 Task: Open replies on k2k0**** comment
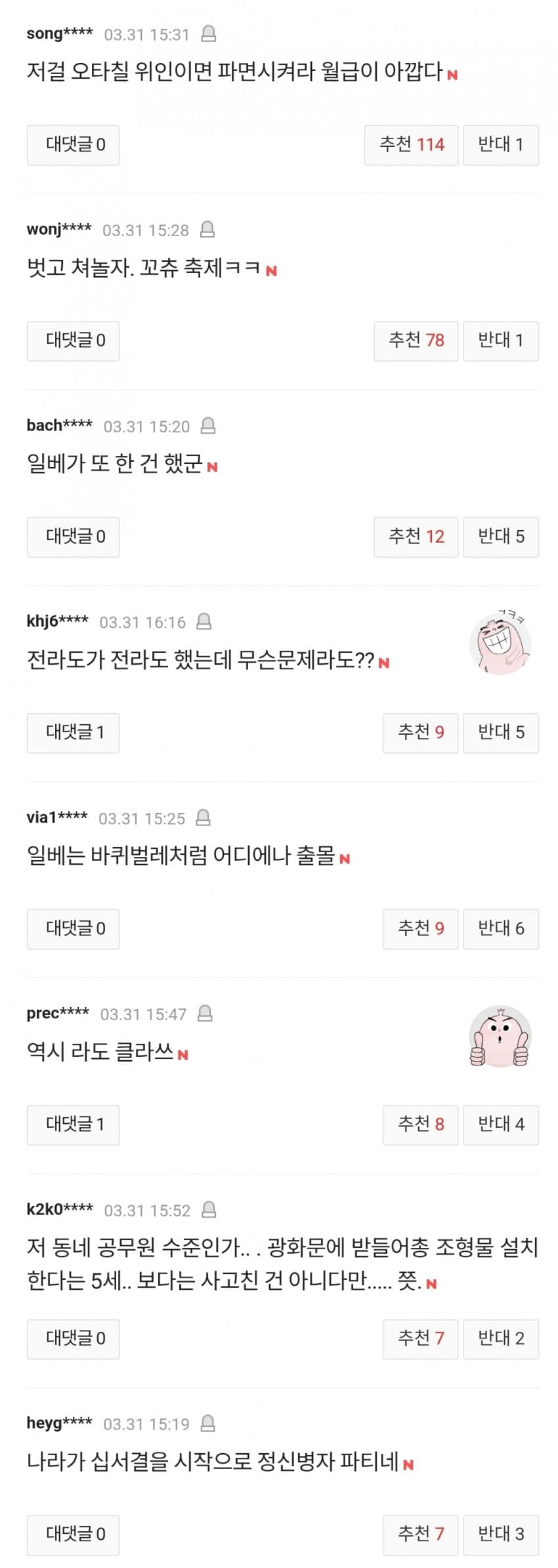pos(73,1338)
